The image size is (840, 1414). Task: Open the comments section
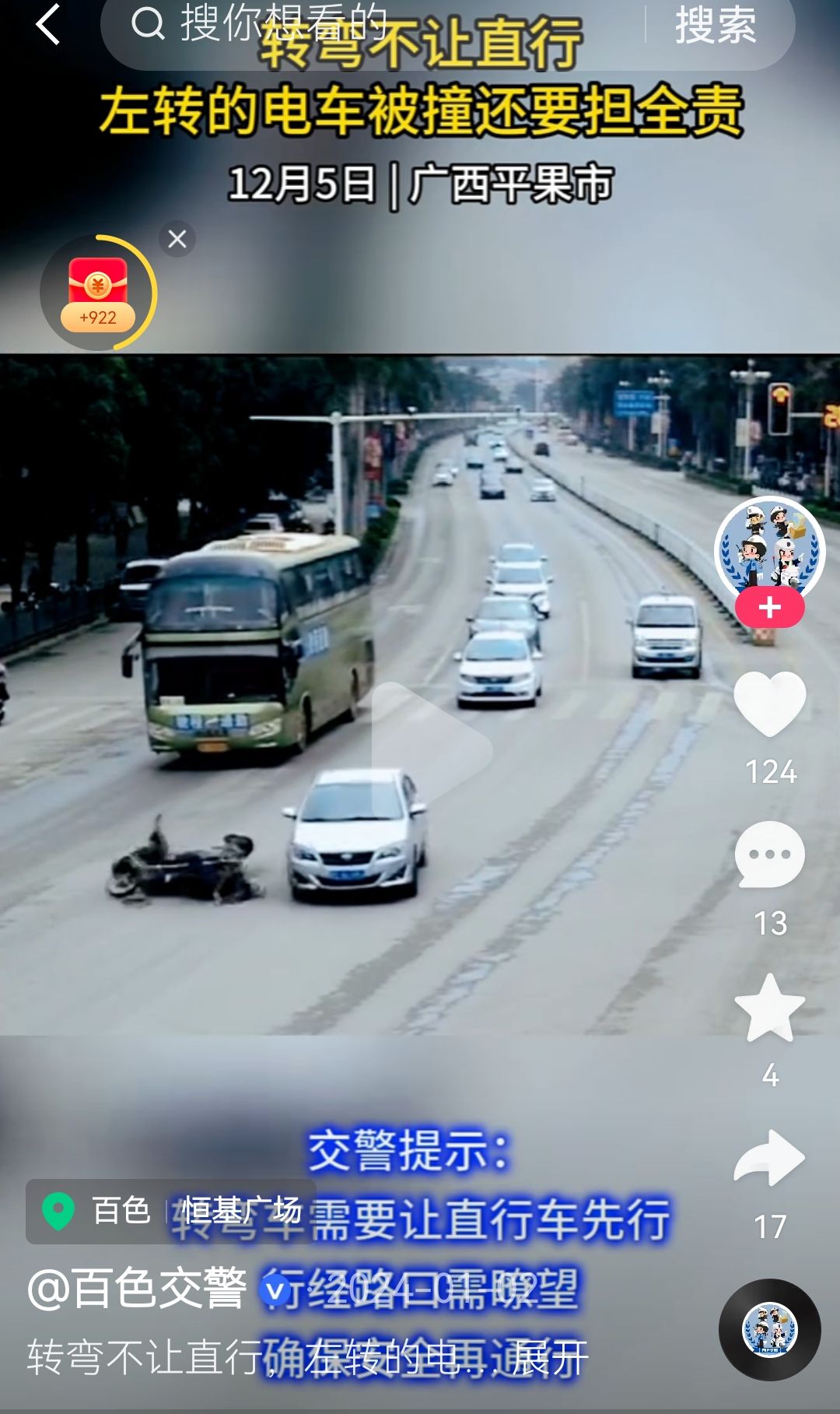point(770,854)
